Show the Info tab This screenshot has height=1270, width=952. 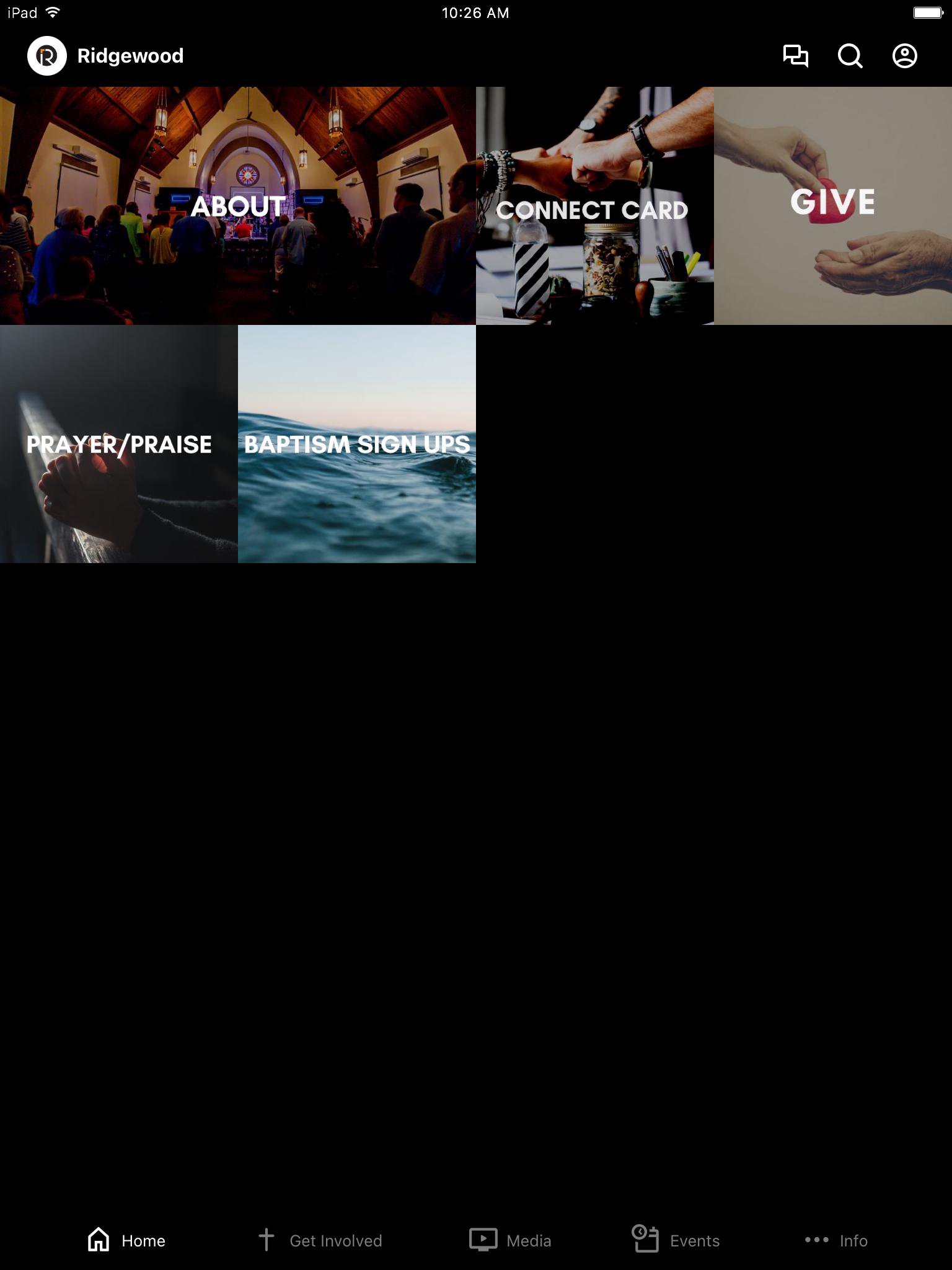[x=835, y=1240]
